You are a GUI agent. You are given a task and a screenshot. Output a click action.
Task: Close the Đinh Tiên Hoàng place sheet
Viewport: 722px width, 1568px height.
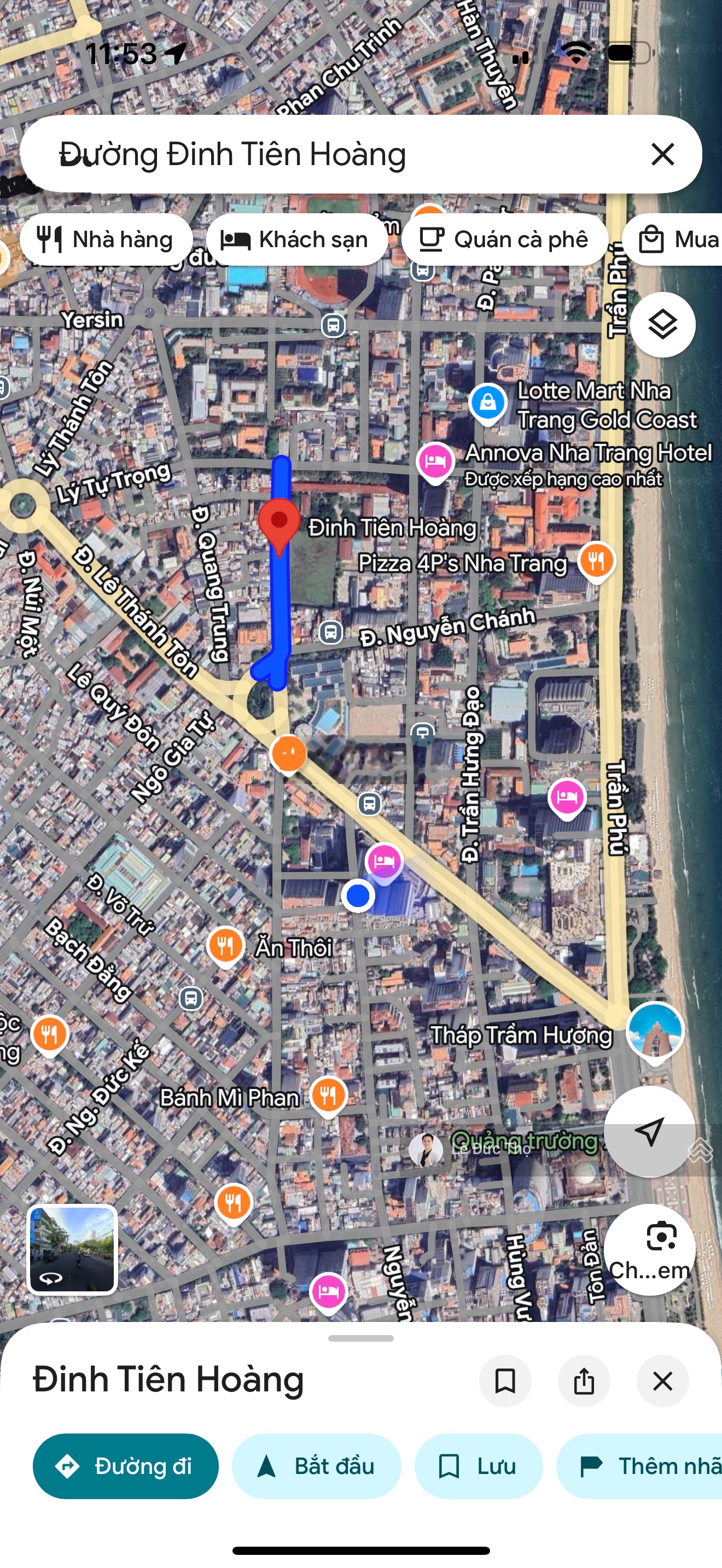point(662,1380)
